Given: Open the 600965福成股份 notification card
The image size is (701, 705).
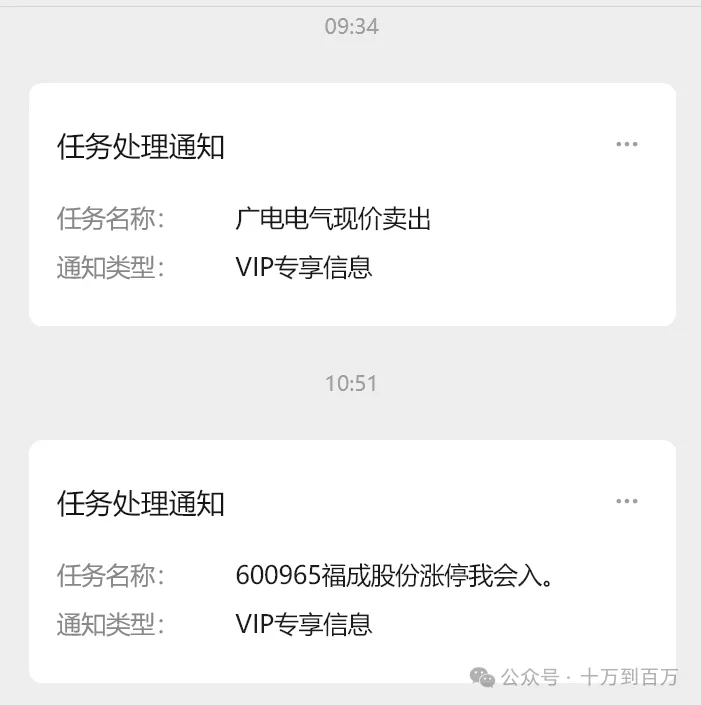Looking at the screenshot, I should pyautogui.click(x=393, y=575).
